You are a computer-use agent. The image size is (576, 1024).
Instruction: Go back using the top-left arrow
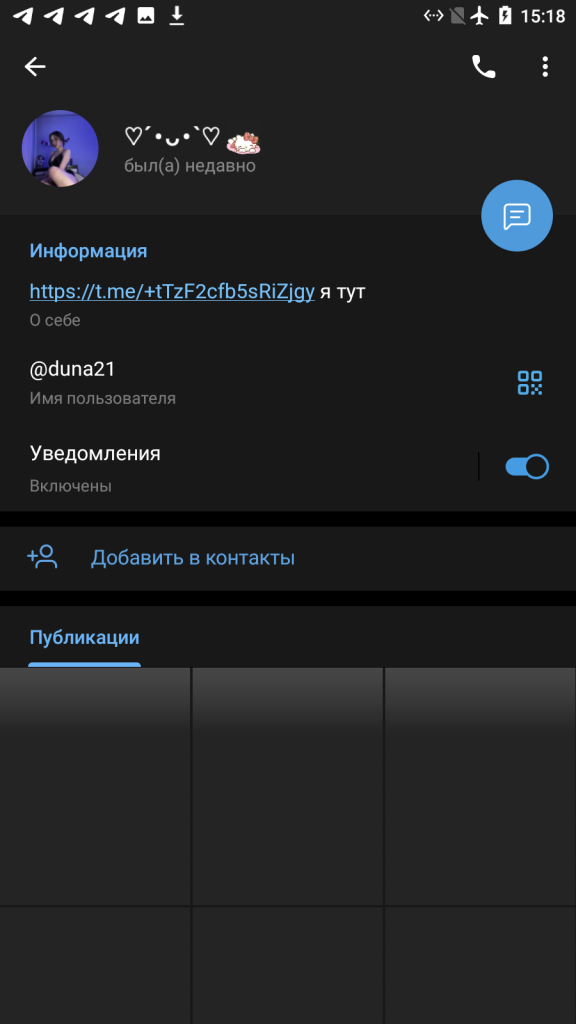[x=35, y=67]
